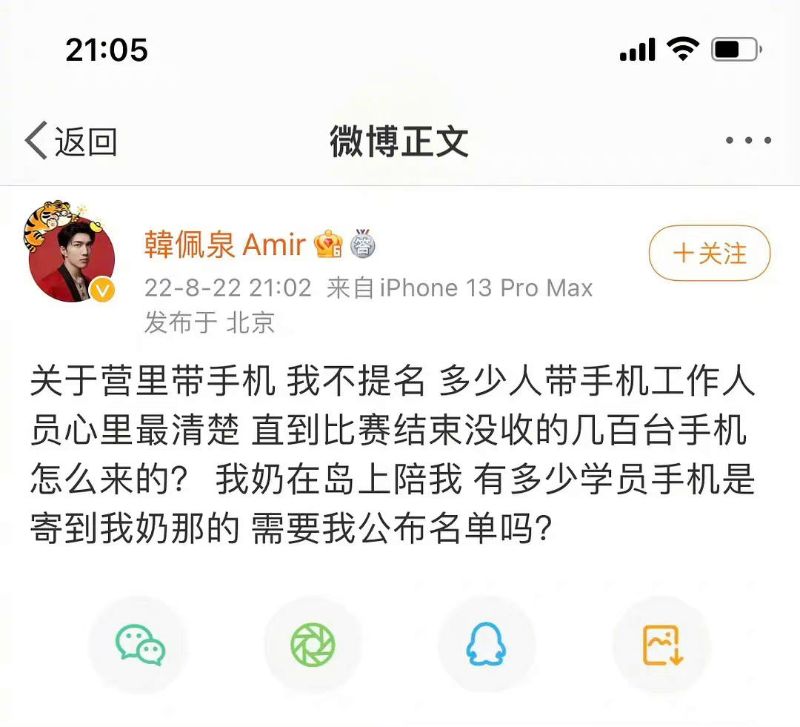Open the three-dot overflow menu

point(748,141)
